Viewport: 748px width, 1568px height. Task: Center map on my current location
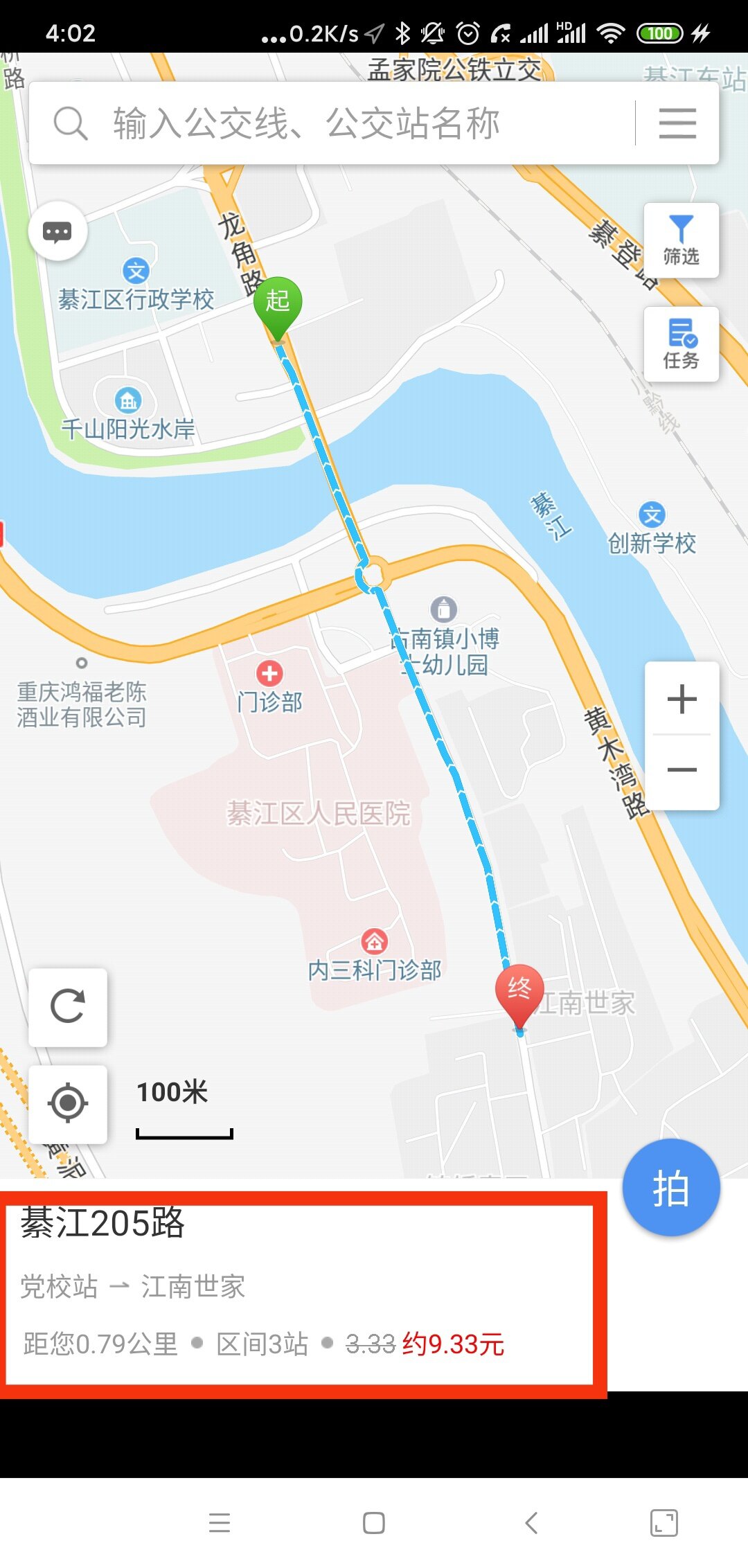(x=68, y=1103)
